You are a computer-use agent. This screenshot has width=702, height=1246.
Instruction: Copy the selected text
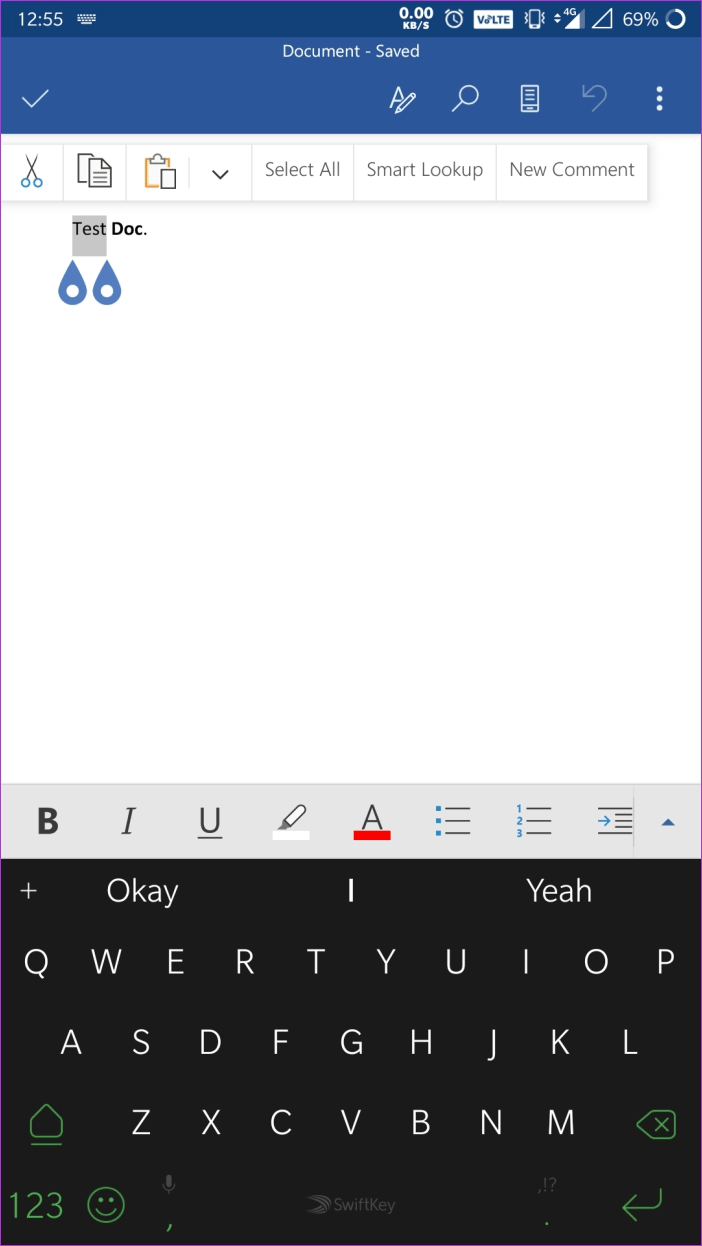pos(95,171)
